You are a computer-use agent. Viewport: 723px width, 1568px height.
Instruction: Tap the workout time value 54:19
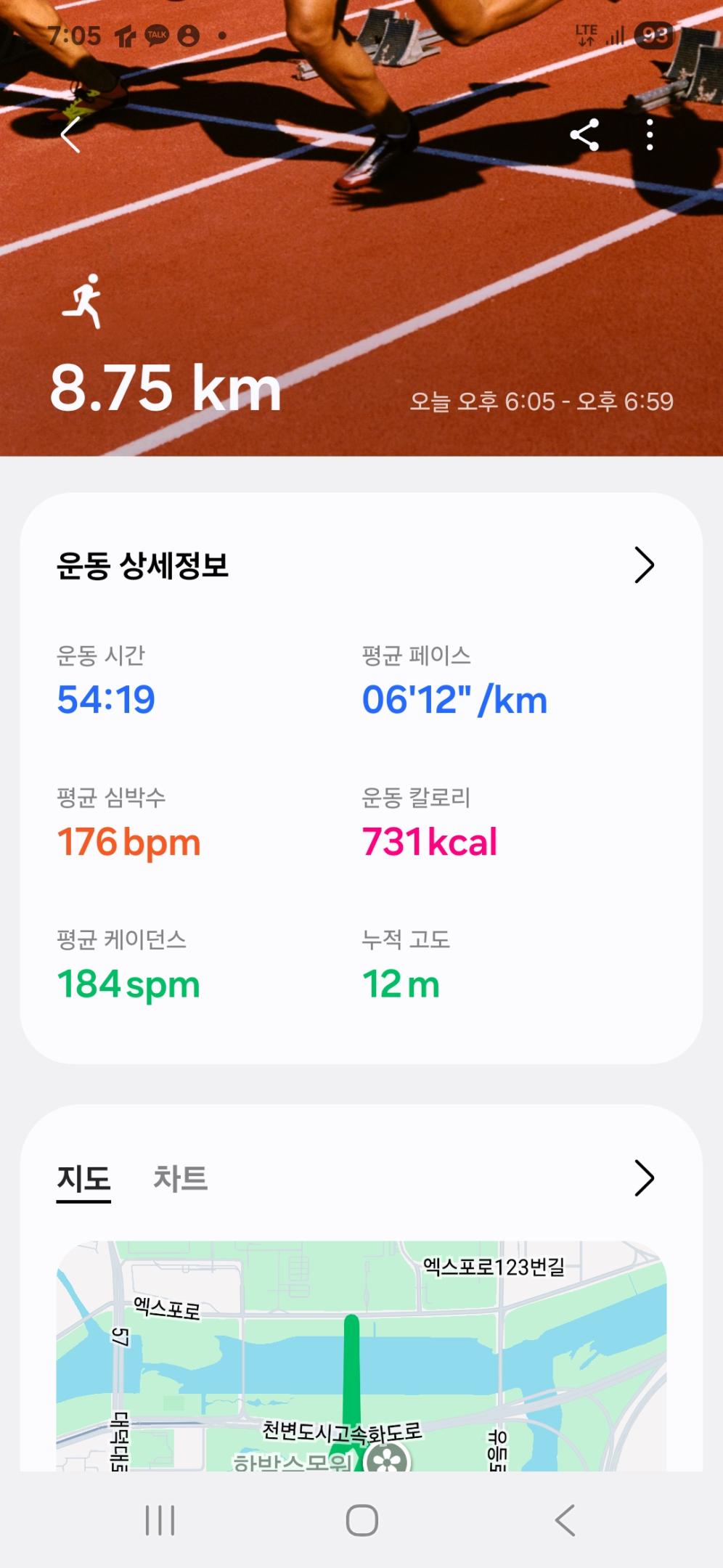(105, 699)
